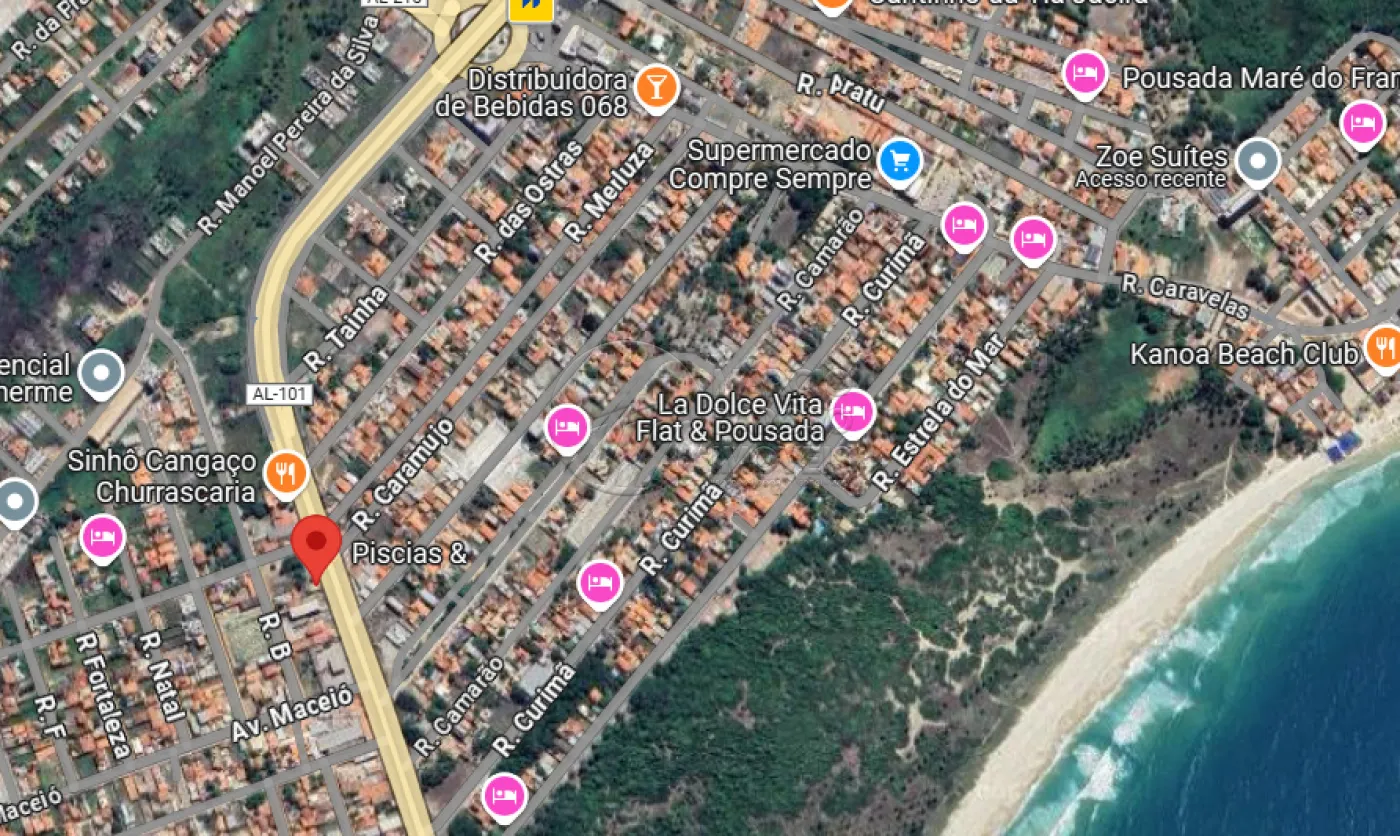
Task: Select the hotel pin left of R. Natal
Action: (102, 537)
